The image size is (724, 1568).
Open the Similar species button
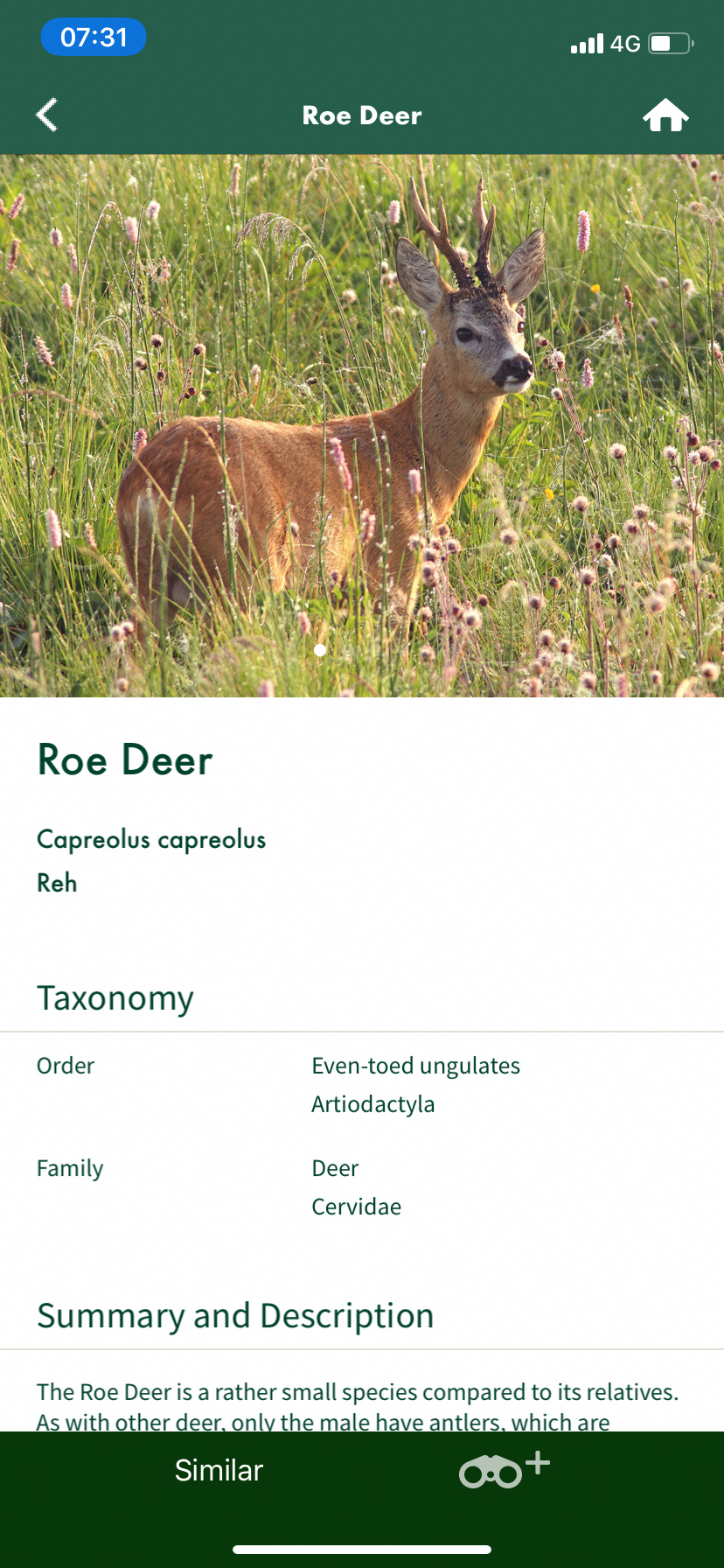pyautogui.click(x=219, y=1470)
